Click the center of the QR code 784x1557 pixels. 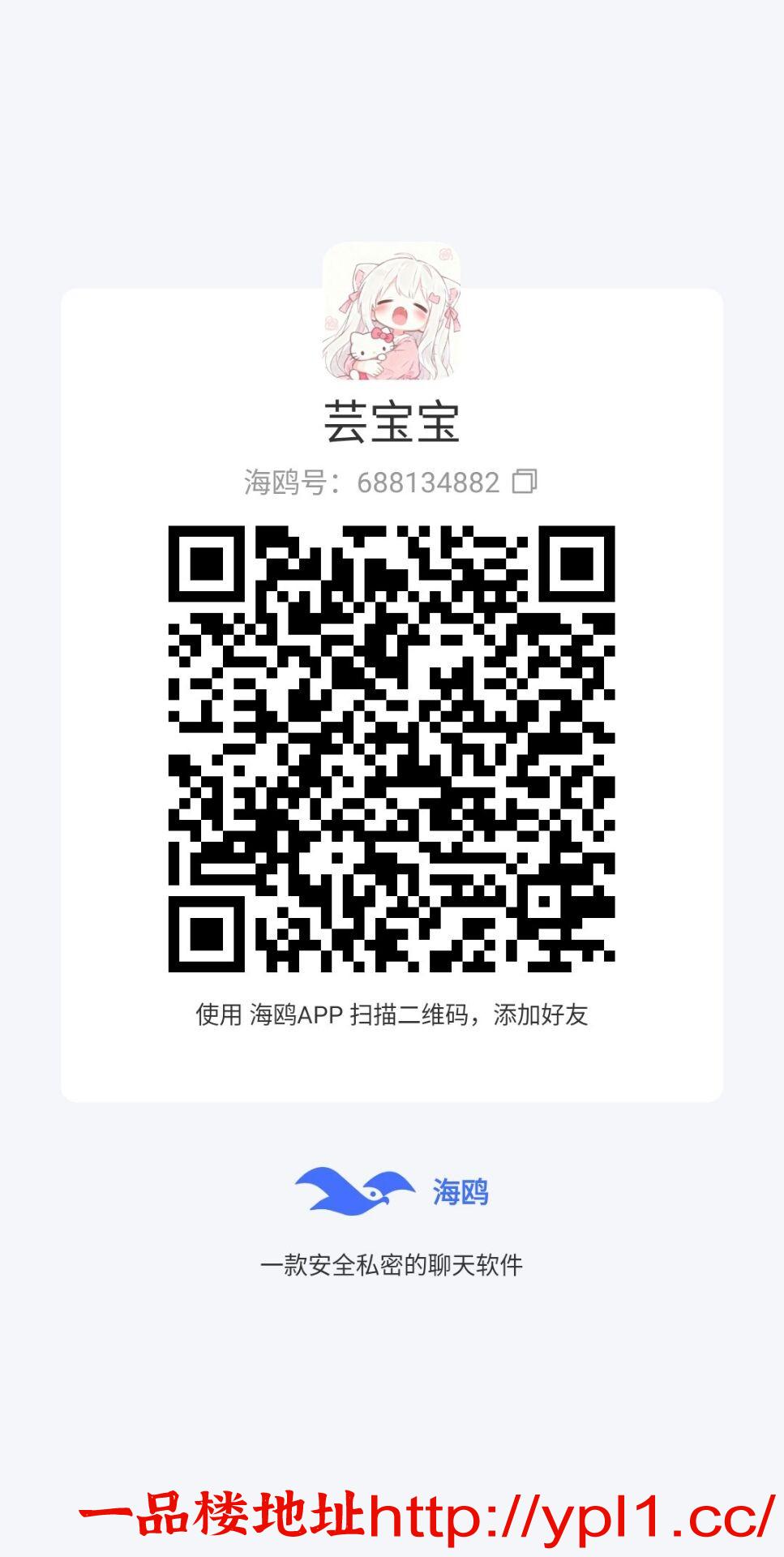tap(391, 750)
